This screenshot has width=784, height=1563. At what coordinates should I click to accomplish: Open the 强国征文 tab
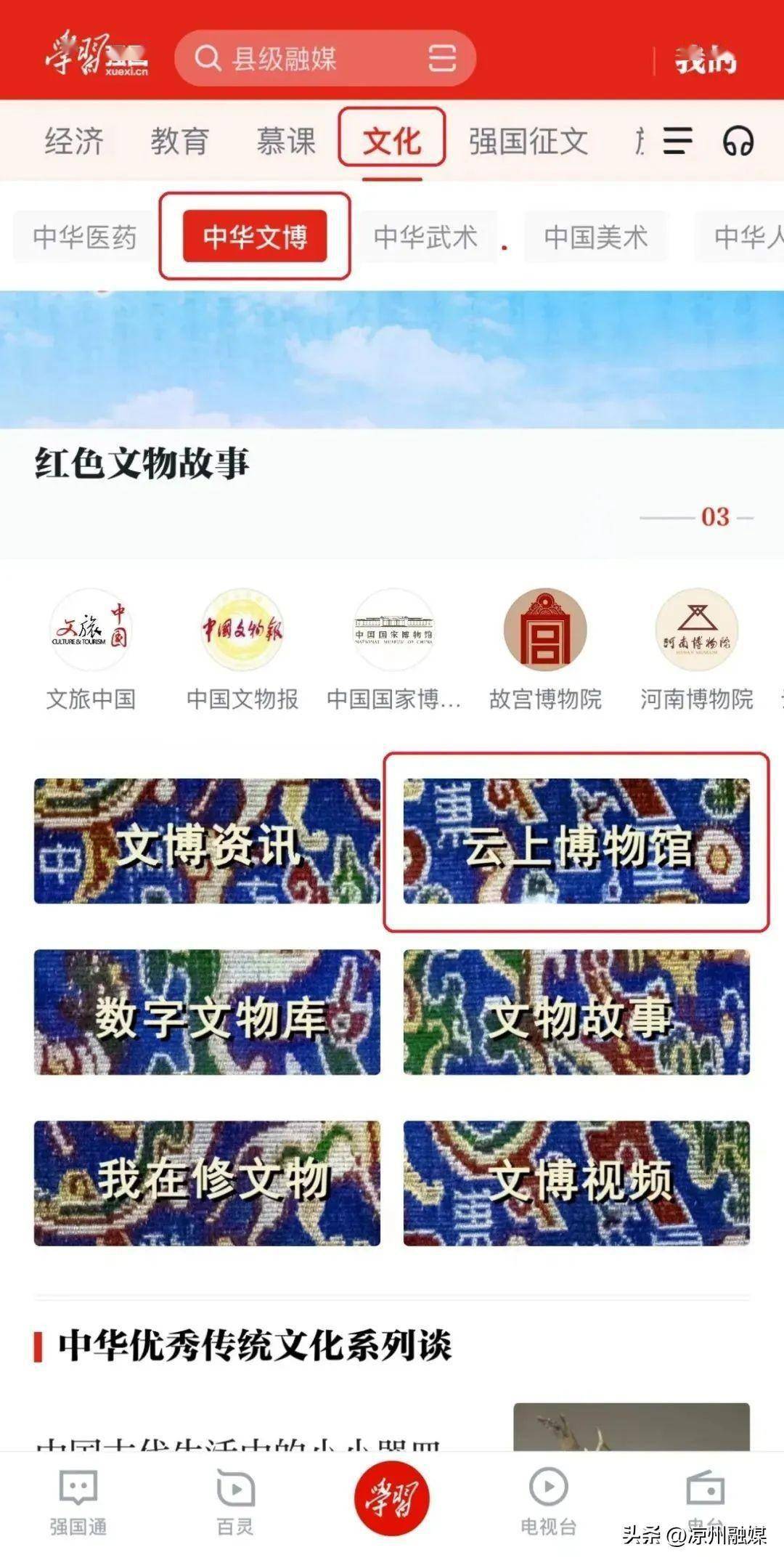[528, 141]
